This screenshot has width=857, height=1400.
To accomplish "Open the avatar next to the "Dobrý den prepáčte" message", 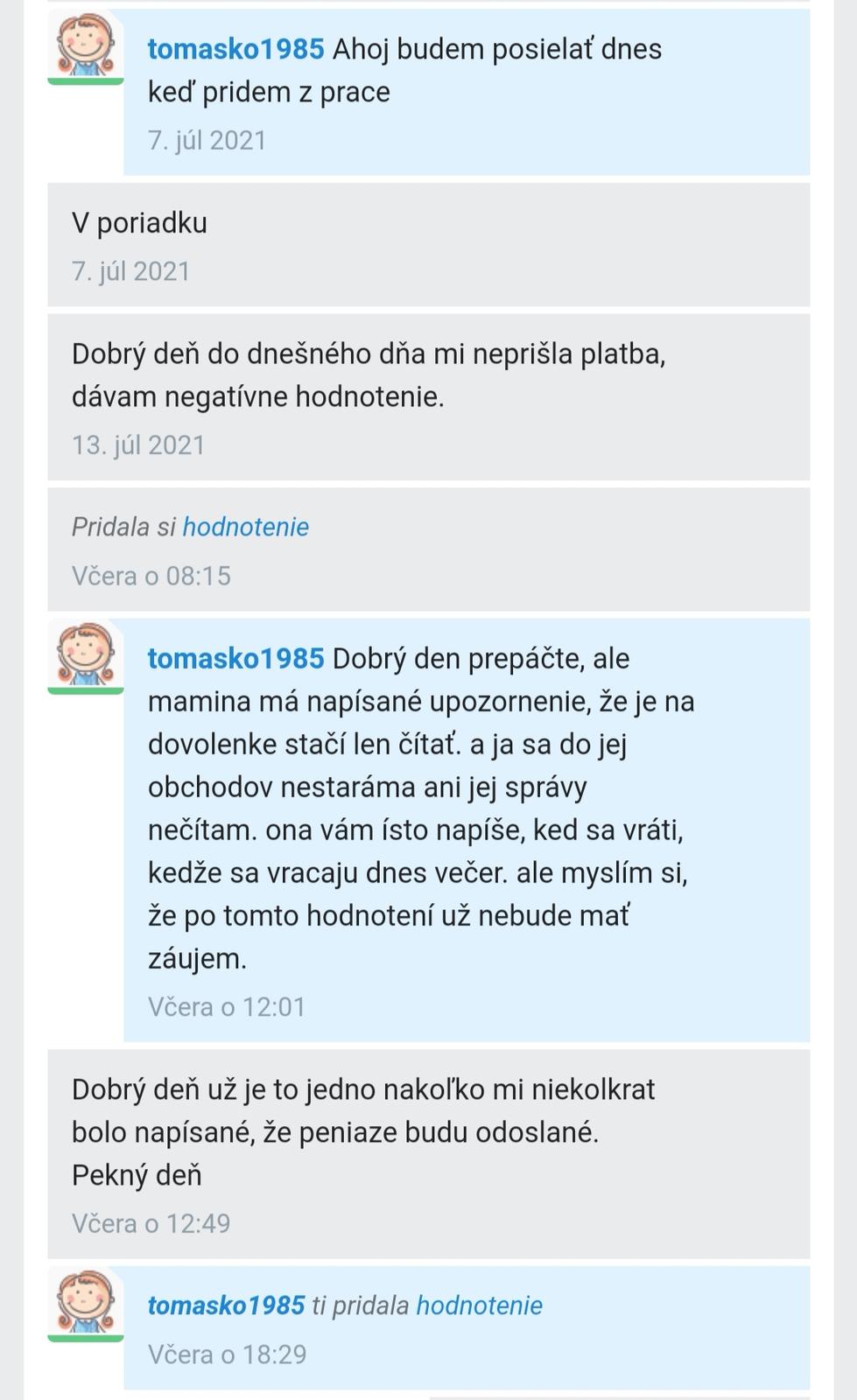I will pyautogui.click(x=85, y=654).
